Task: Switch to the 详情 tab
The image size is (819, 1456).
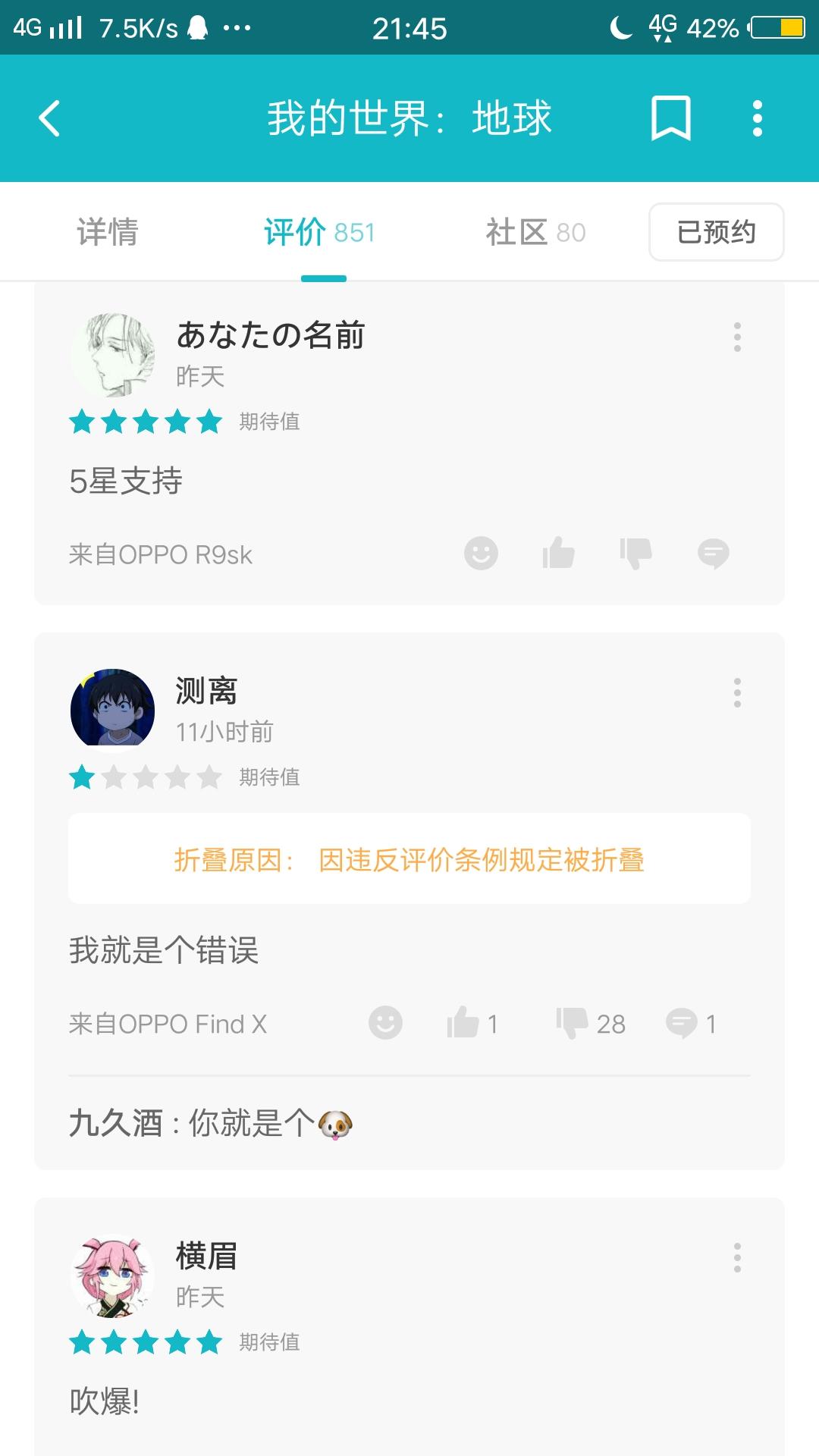Action: 107,232
